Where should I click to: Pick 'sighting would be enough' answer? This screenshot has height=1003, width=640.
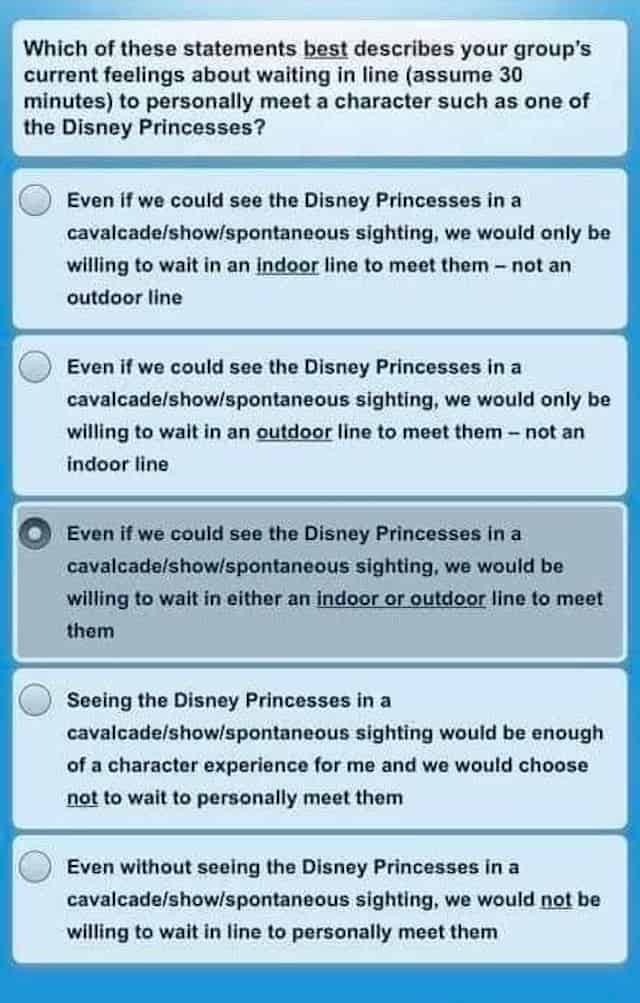[x=36, y=700]
